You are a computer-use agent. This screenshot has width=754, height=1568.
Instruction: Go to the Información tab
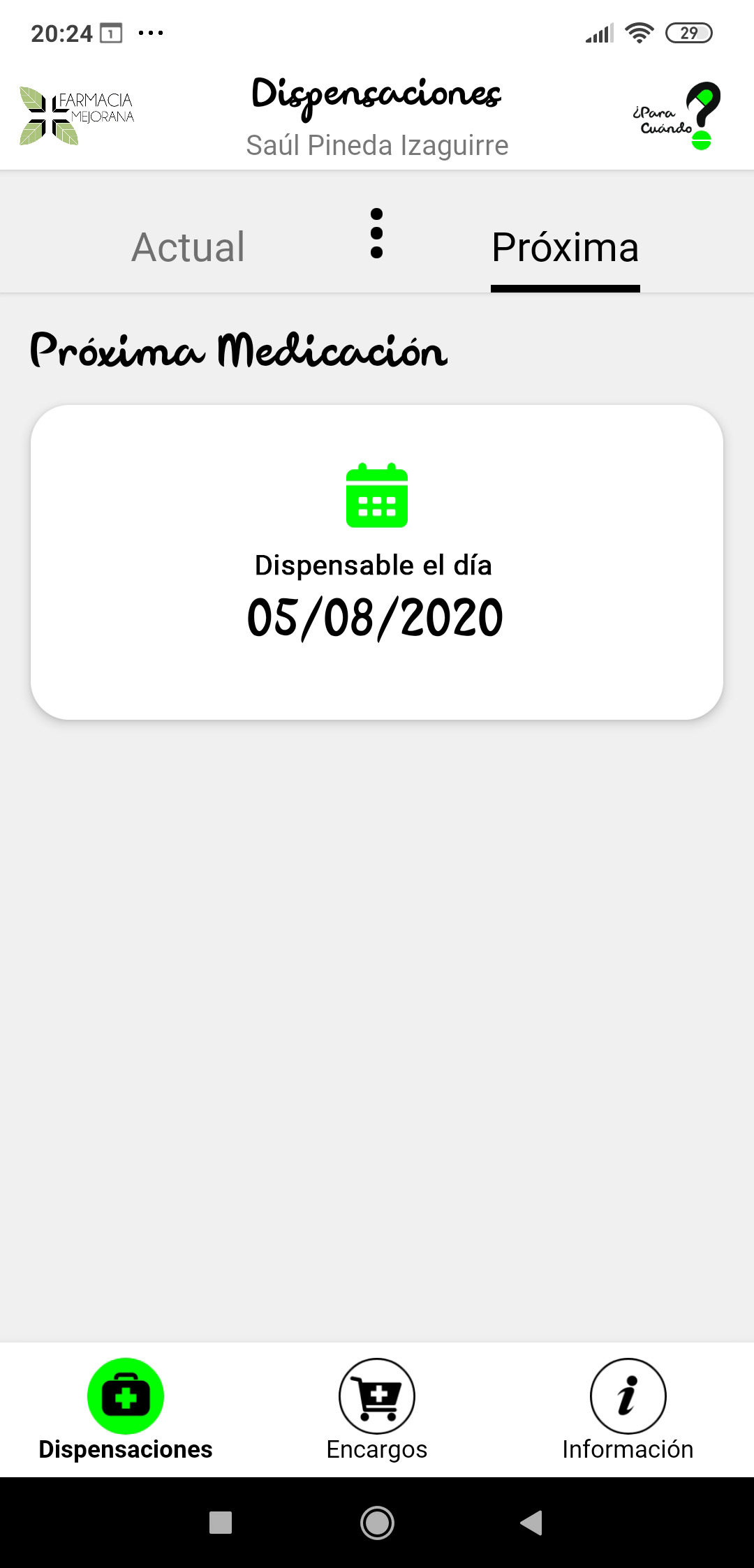[x=628, y=1410]
